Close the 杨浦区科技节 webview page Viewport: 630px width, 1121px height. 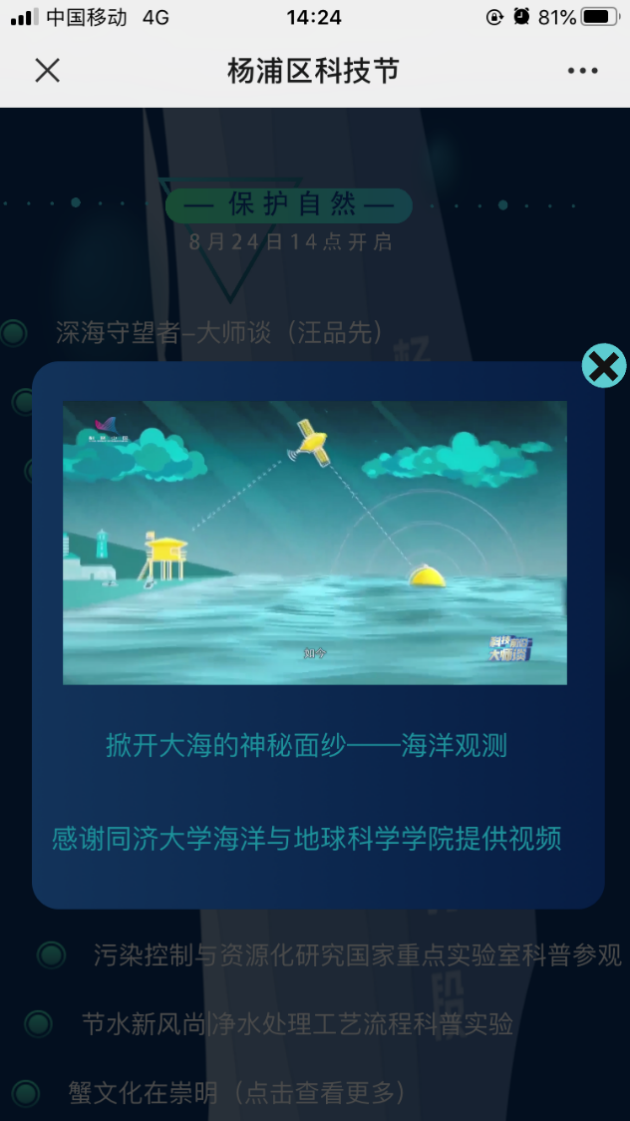[x=47, y=70]
